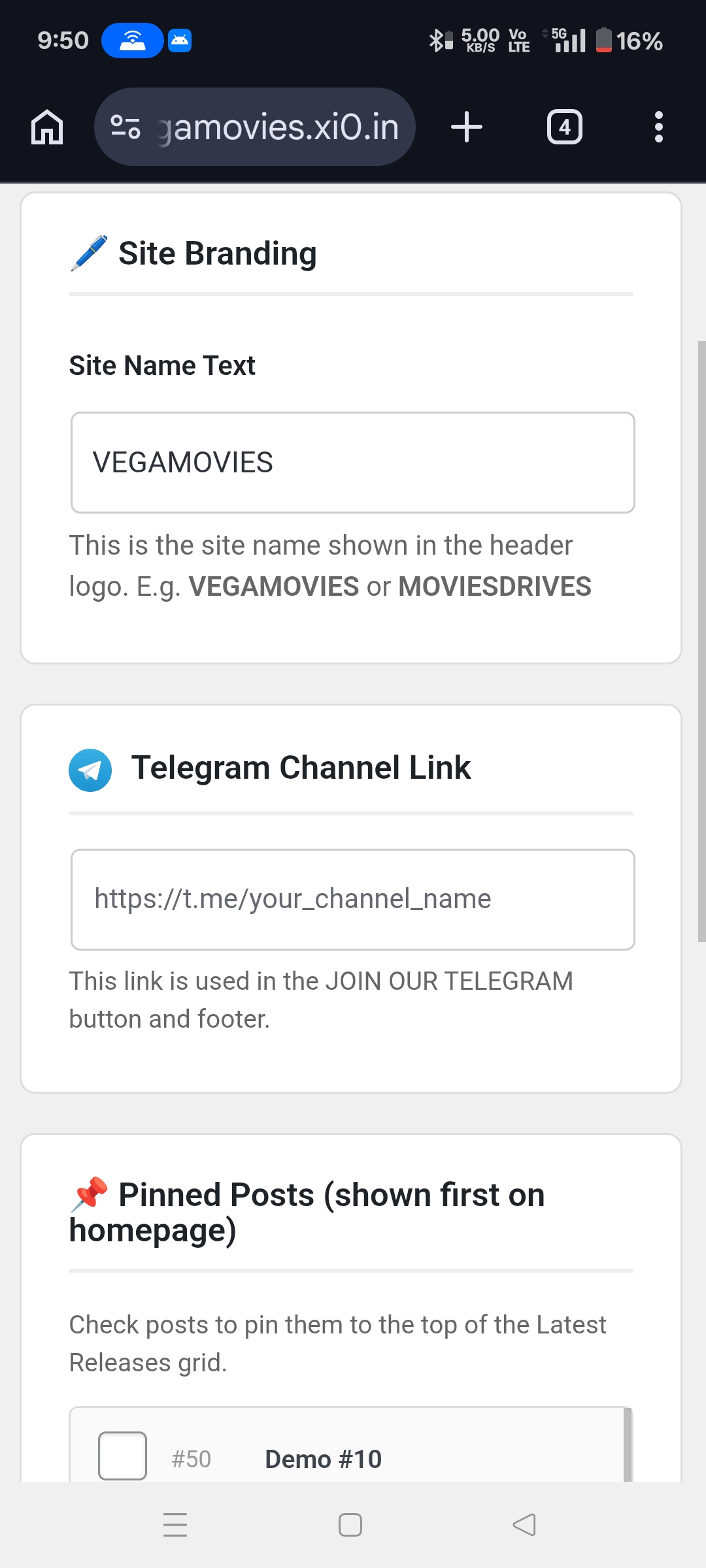Edit the Site Name Text field
The height and width of the screenshot is (1568, 706).
(353, 463)
